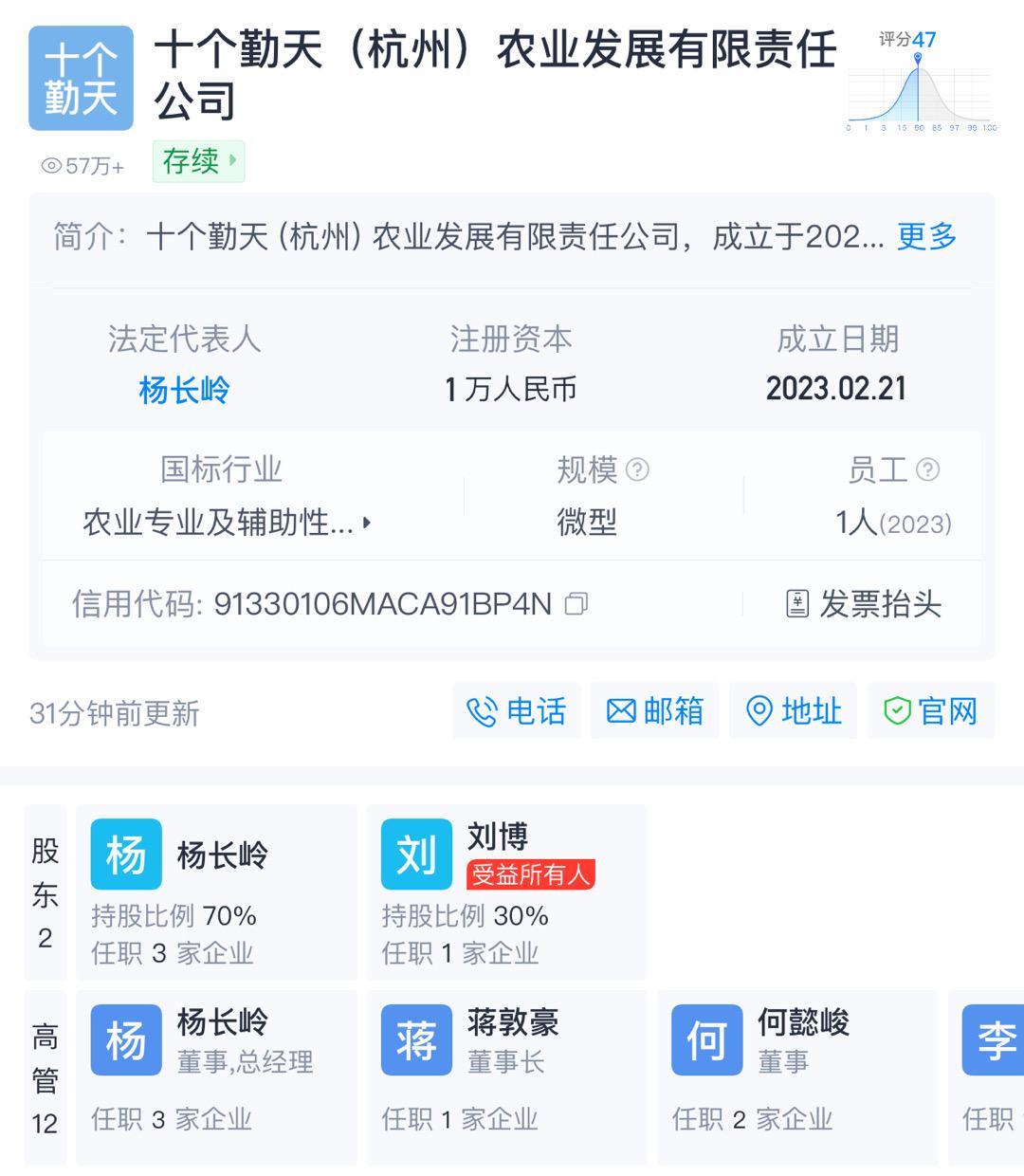Open the 官网 official website
The height and width of the screenshot is (1176, 1024).
(931, 710)
